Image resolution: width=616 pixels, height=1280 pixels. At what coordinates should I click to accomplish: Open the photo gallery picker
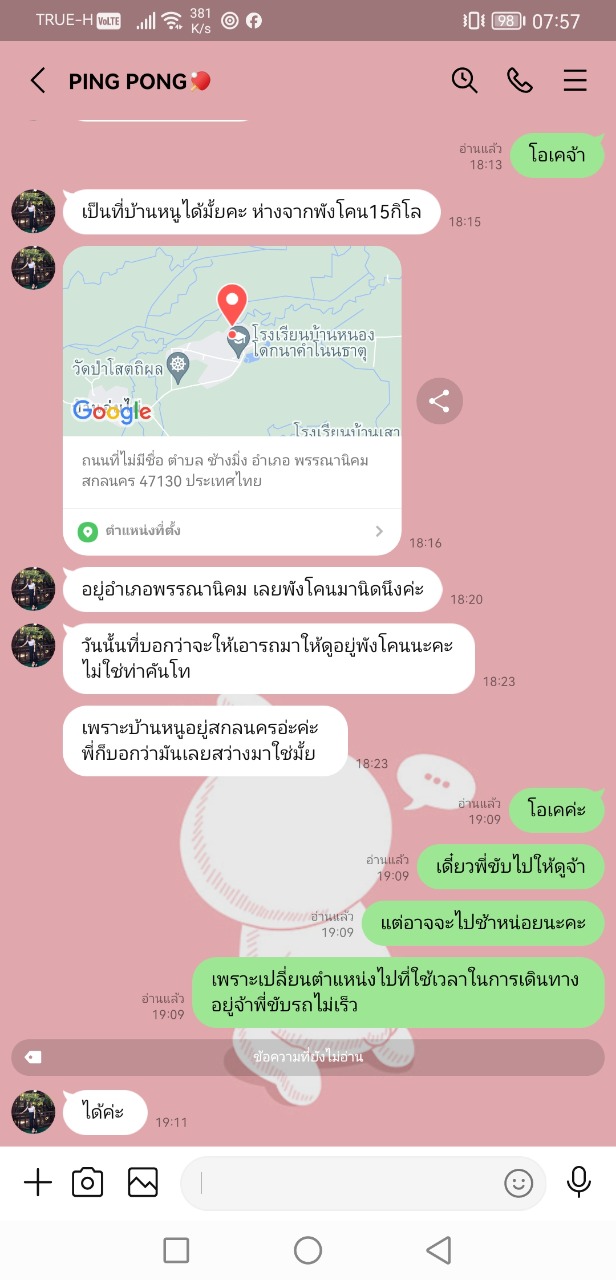143,1183
